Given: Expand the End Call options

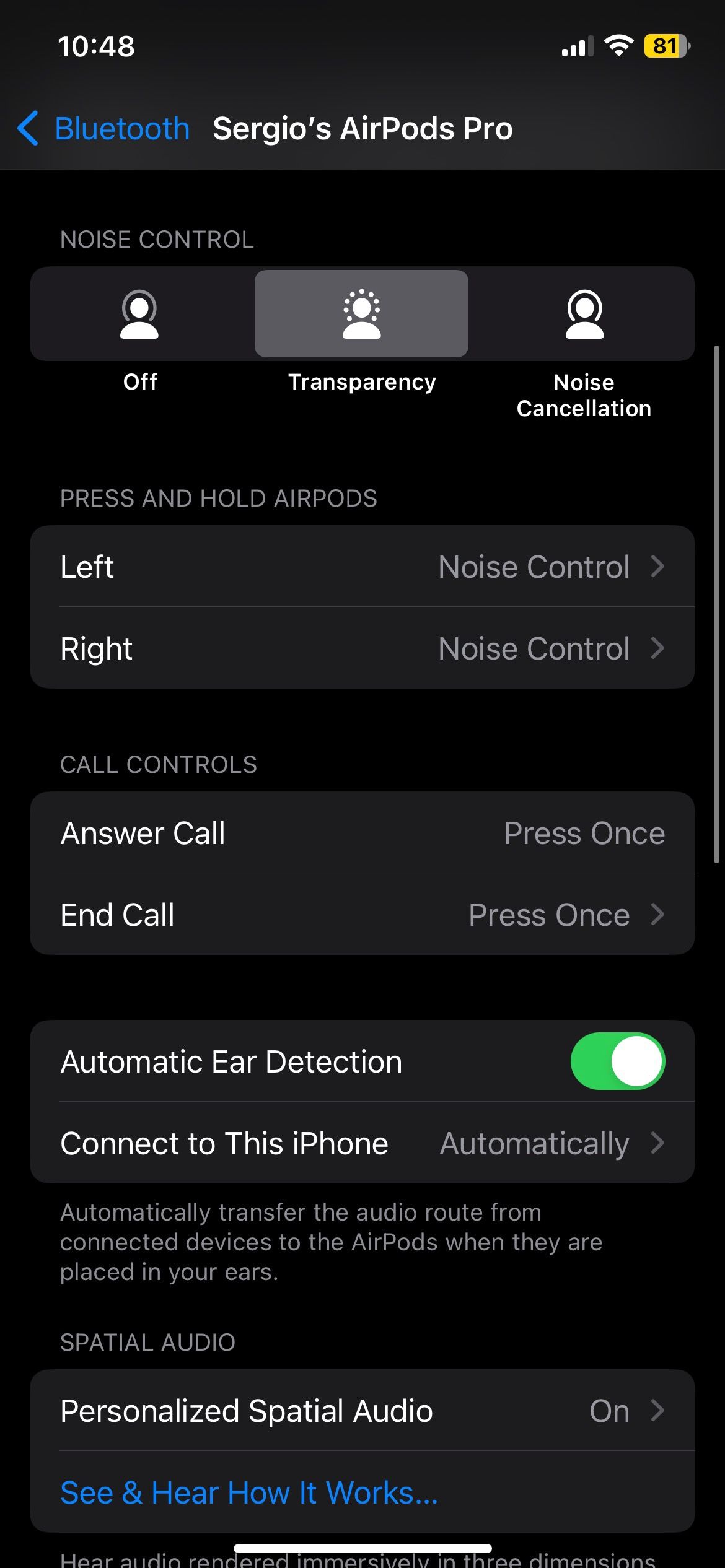Looking at the screenshot, I should (x=362, y=914).
